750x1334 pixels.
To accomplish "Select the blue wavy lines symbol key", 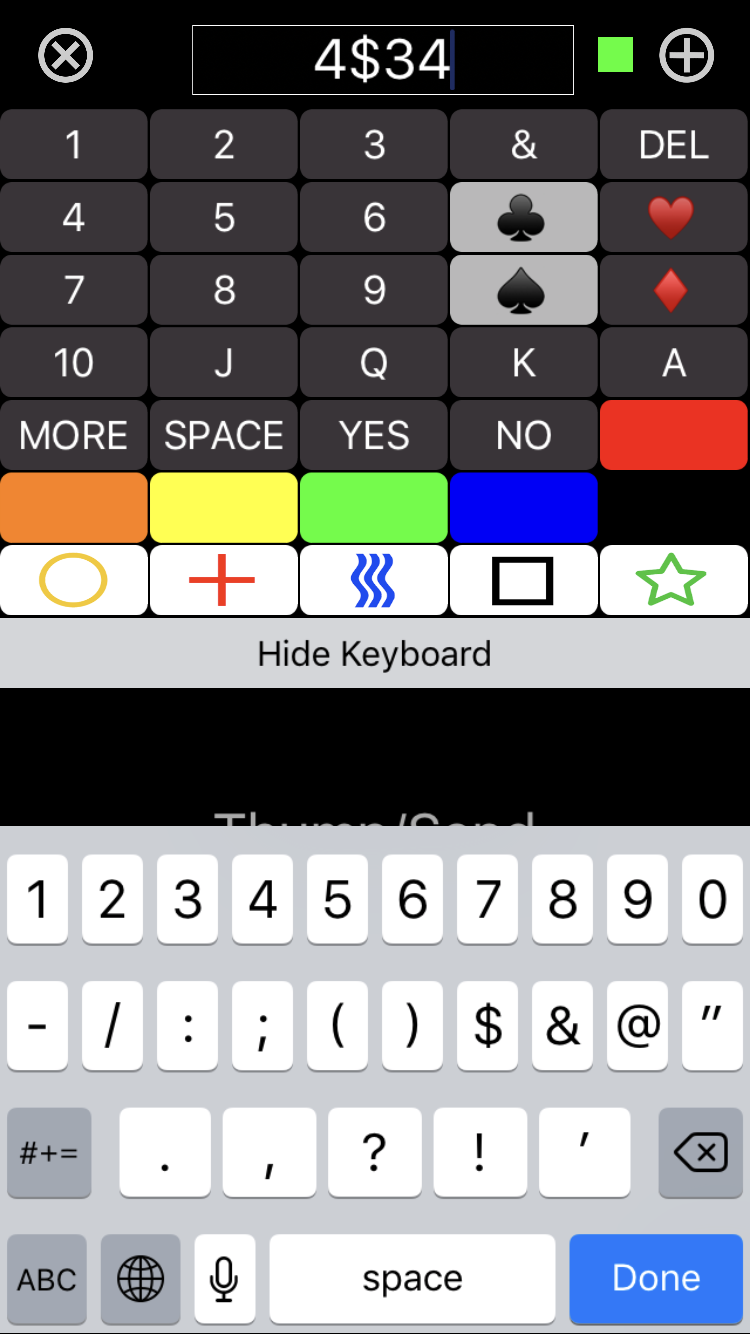I will click(x=374, y=580).
